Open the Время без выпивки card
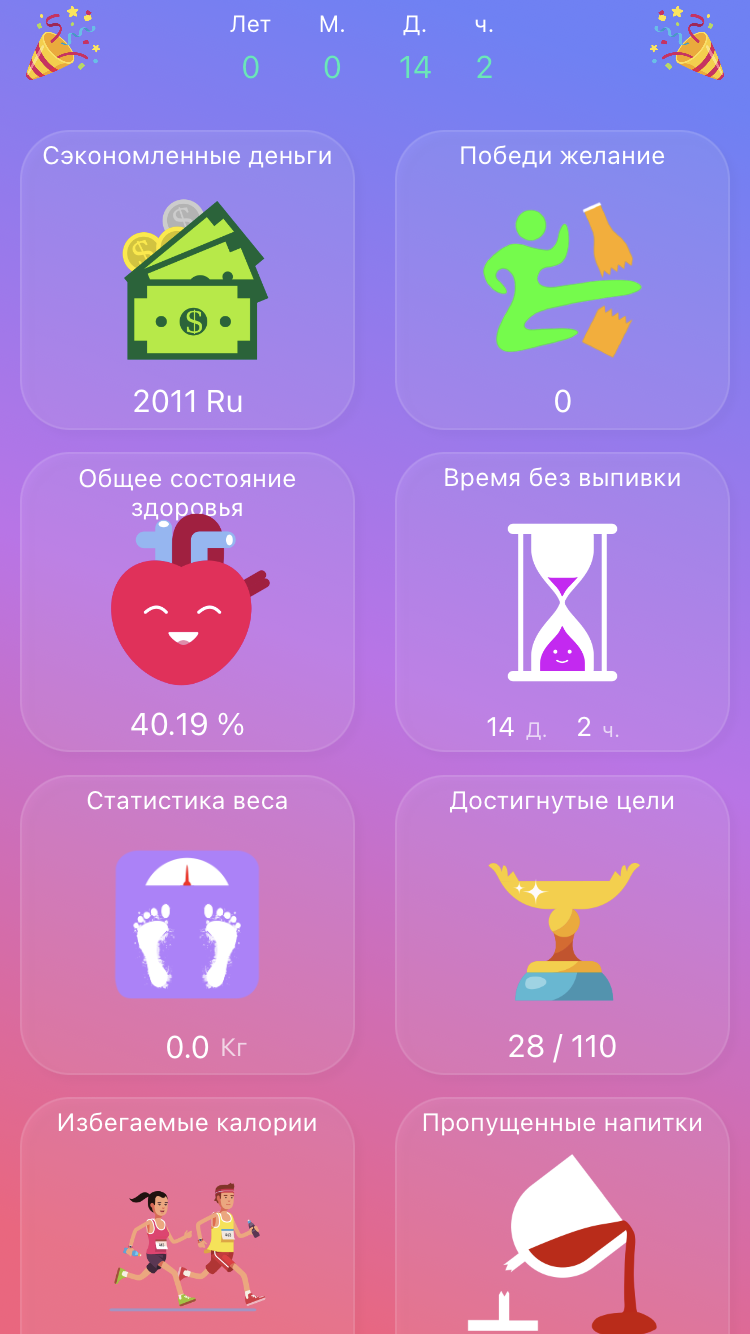Viewport: 750px width, 1334px height. click(562, 602)
